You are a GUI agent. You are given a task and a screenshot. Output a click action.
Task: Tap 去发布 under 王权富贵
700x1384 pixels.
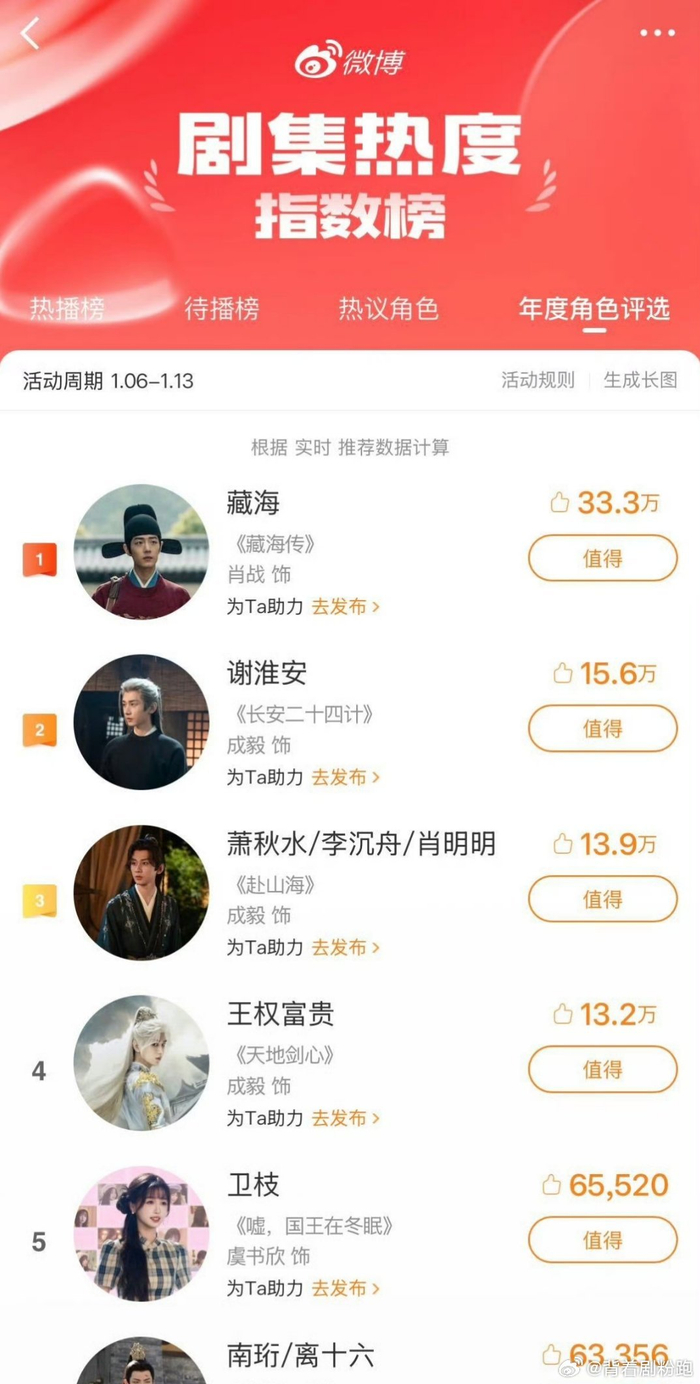[x=346, y=1118]
